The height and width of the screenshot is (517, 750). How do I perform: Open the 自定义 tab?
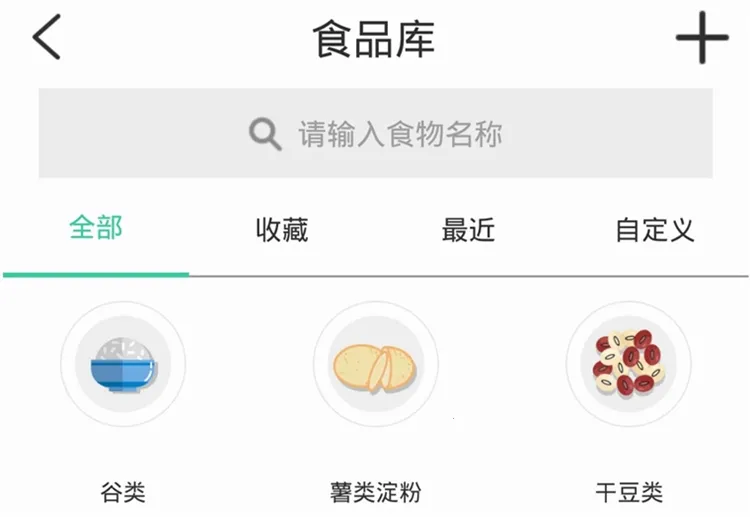coord(654,230)
